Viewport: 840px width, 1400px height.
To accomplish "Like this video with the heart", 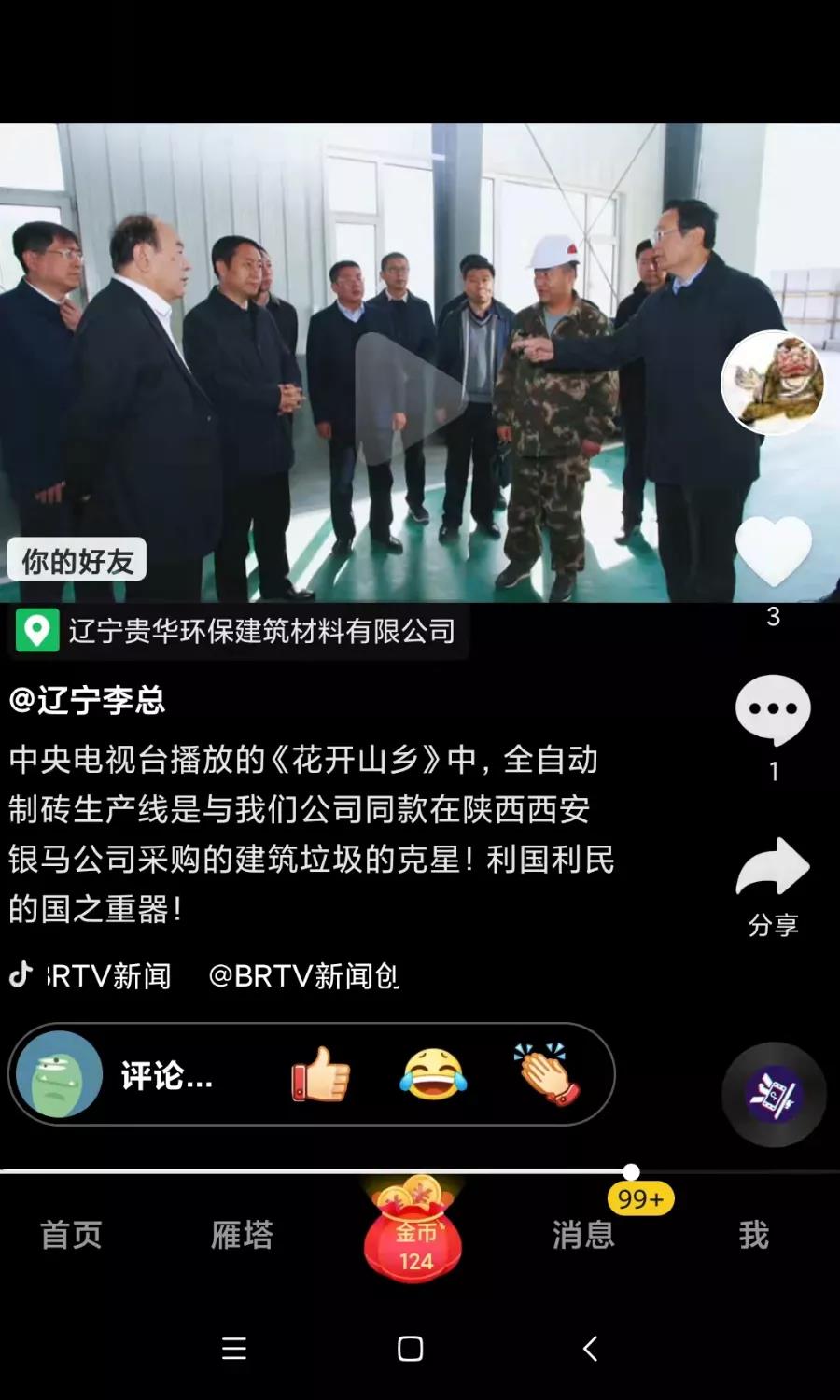I will 773,551.
